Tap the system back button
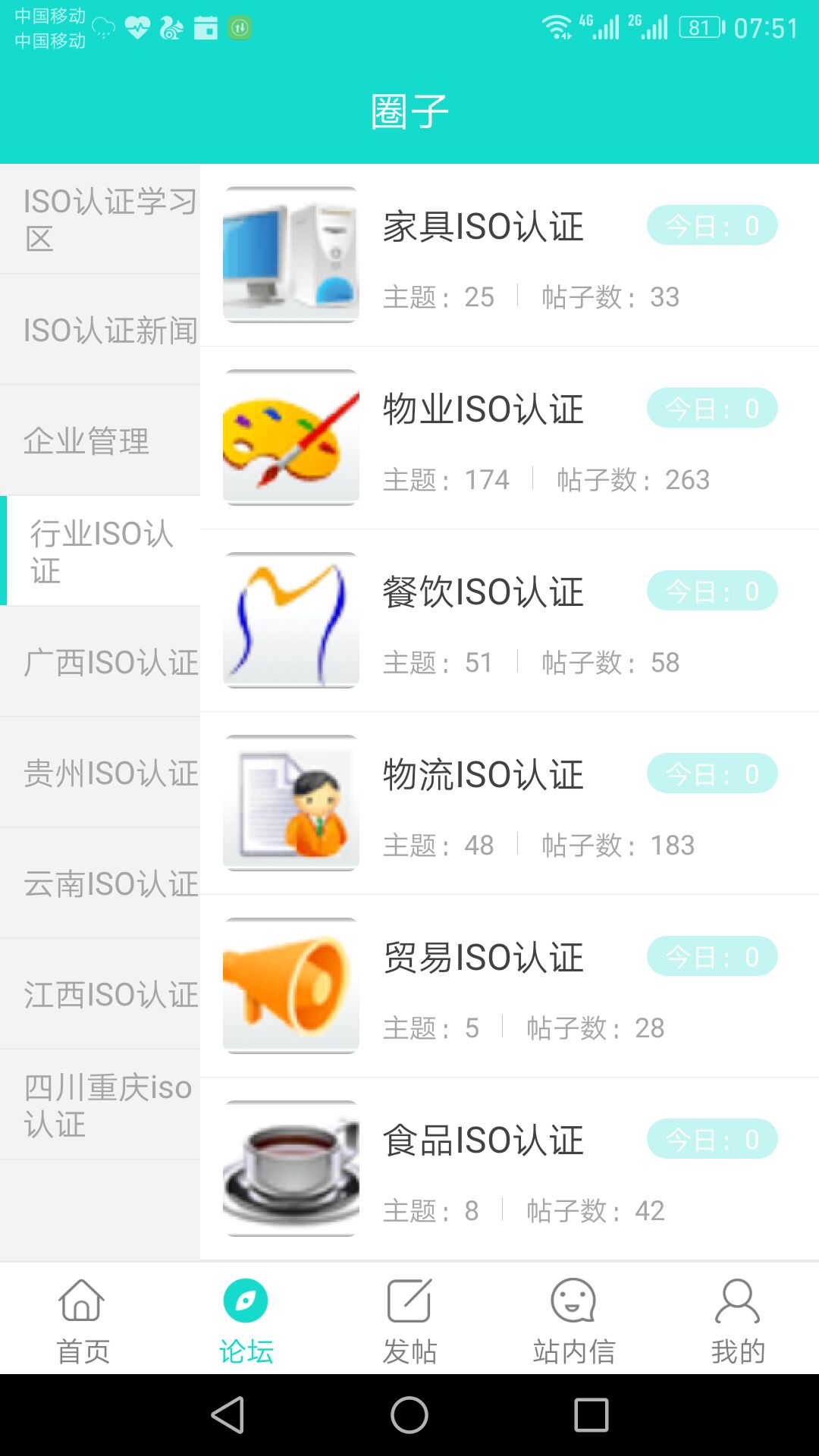The width and height of the screenshot is (819, 1456). (x=227, y=1415)
